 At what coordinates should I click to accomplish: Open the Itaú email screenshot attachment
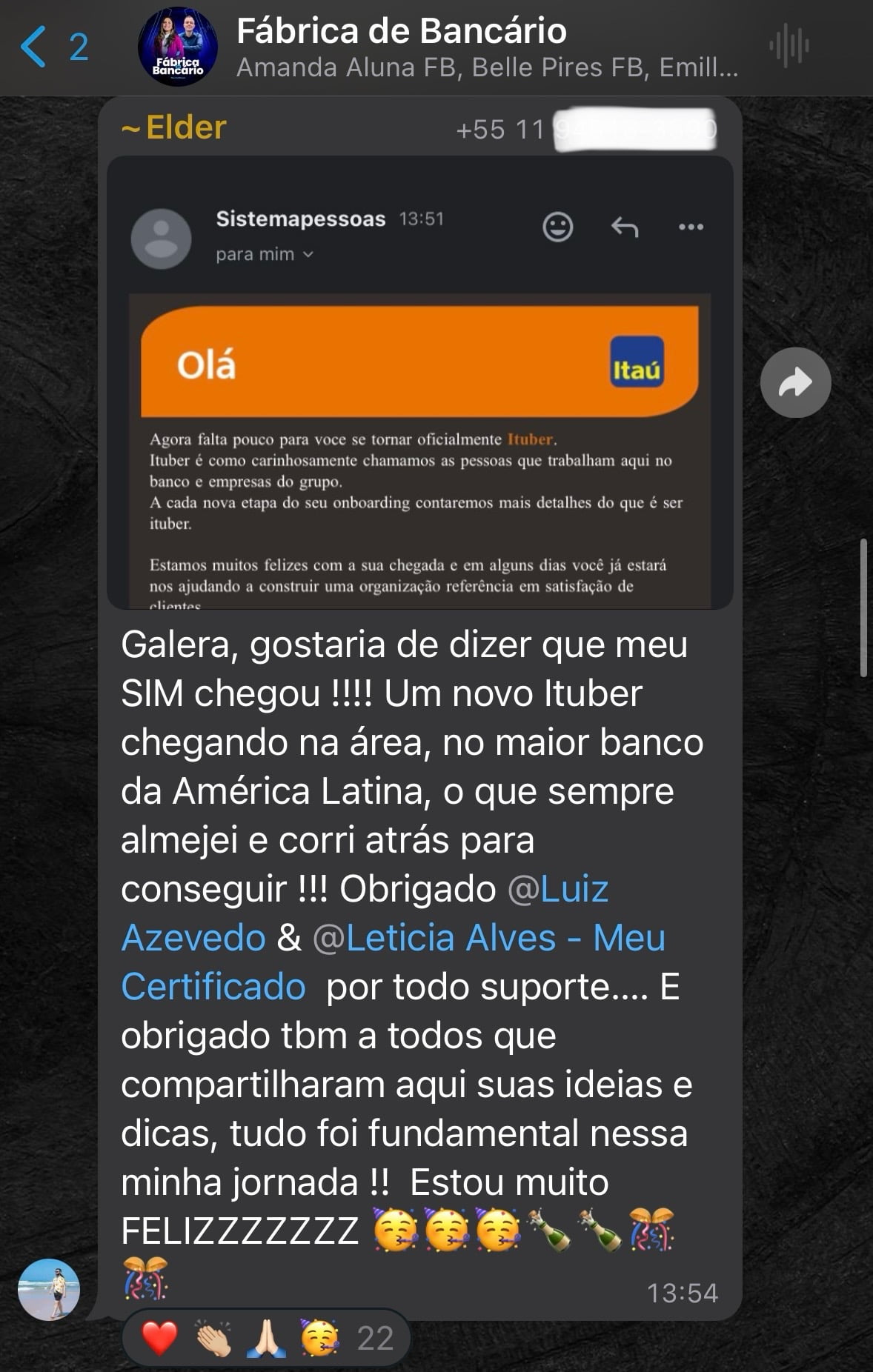[x=419, y=382]
